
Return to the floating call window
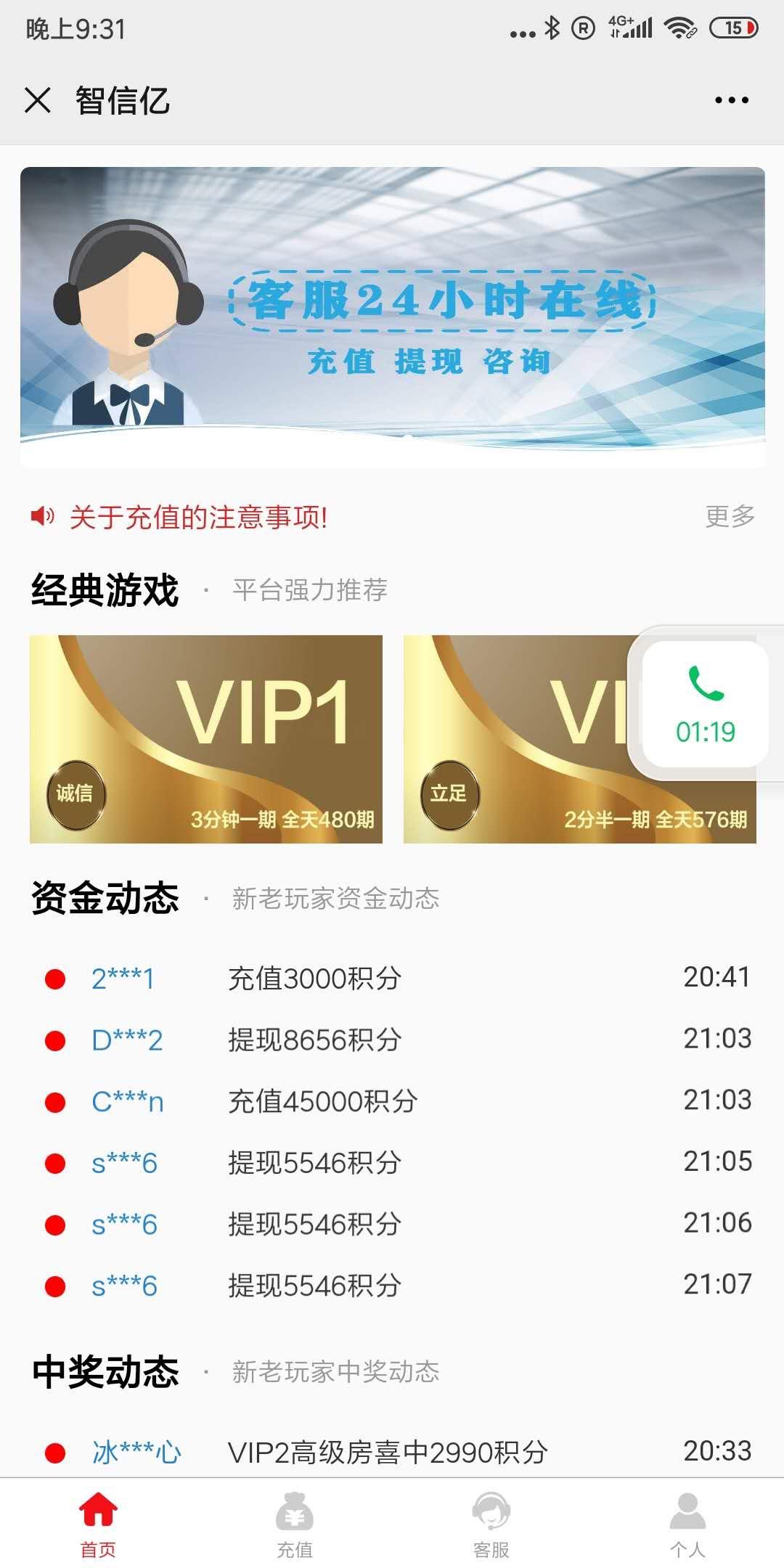pos(706,704)
